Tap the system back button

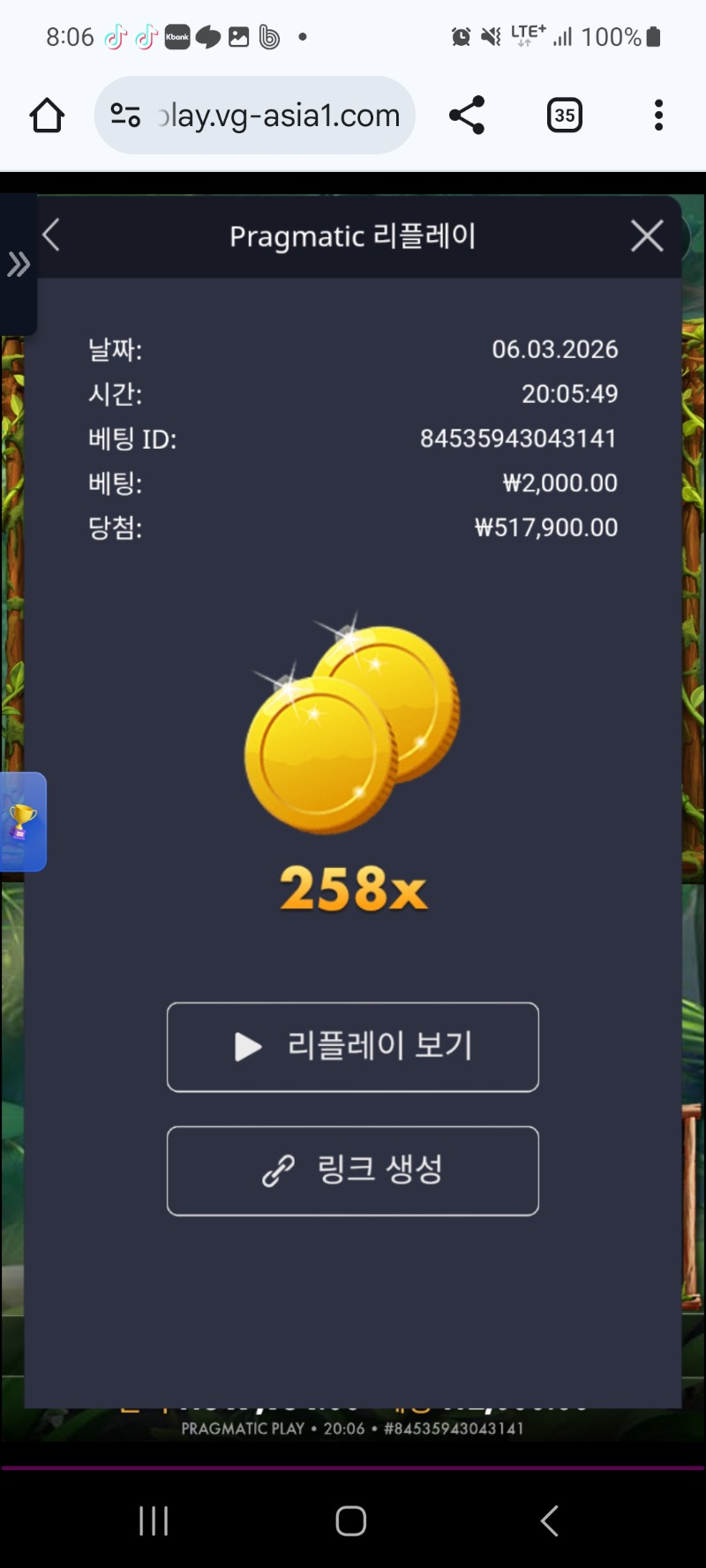pos(549,1520)
